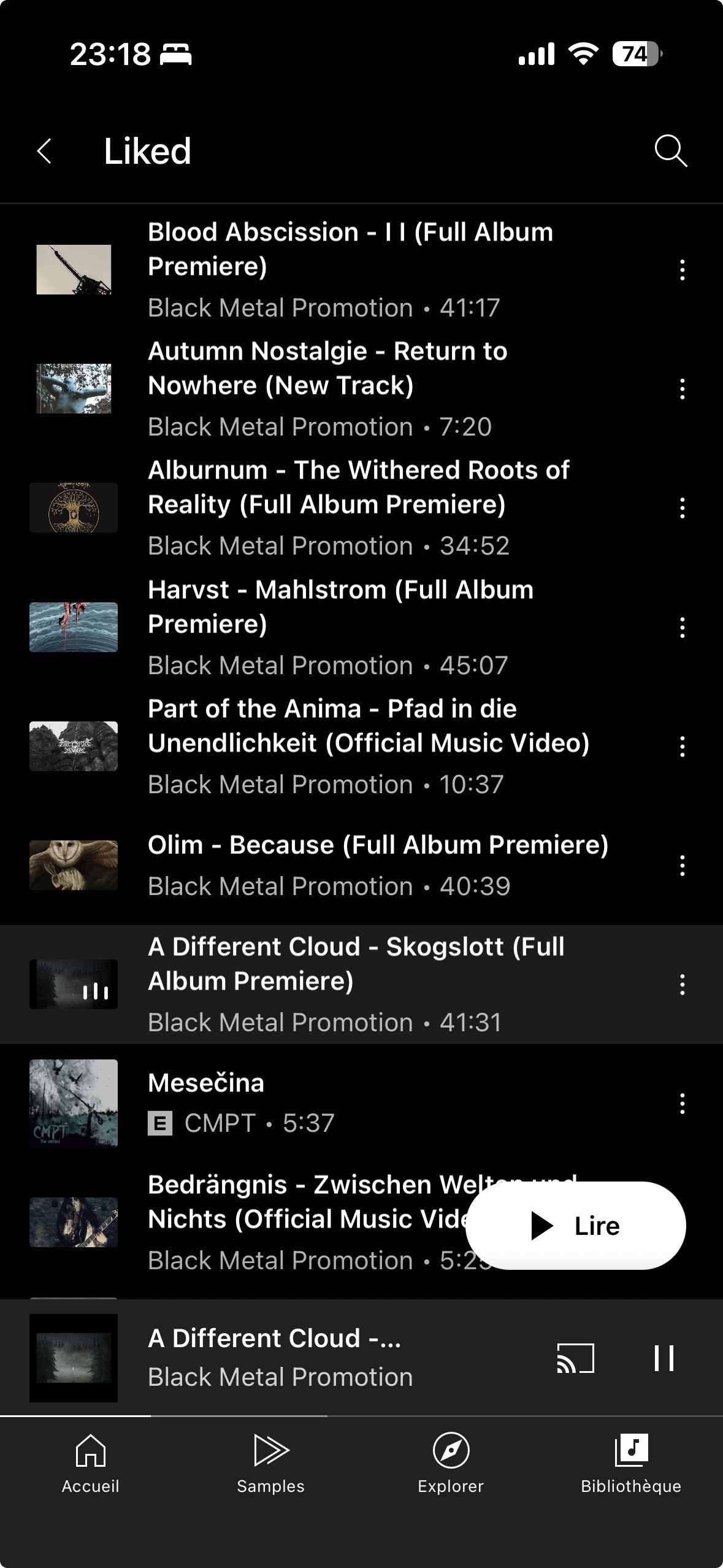Open options for Autumn Nostalgie - Return to Nowhere

click(x=682, y=389)
